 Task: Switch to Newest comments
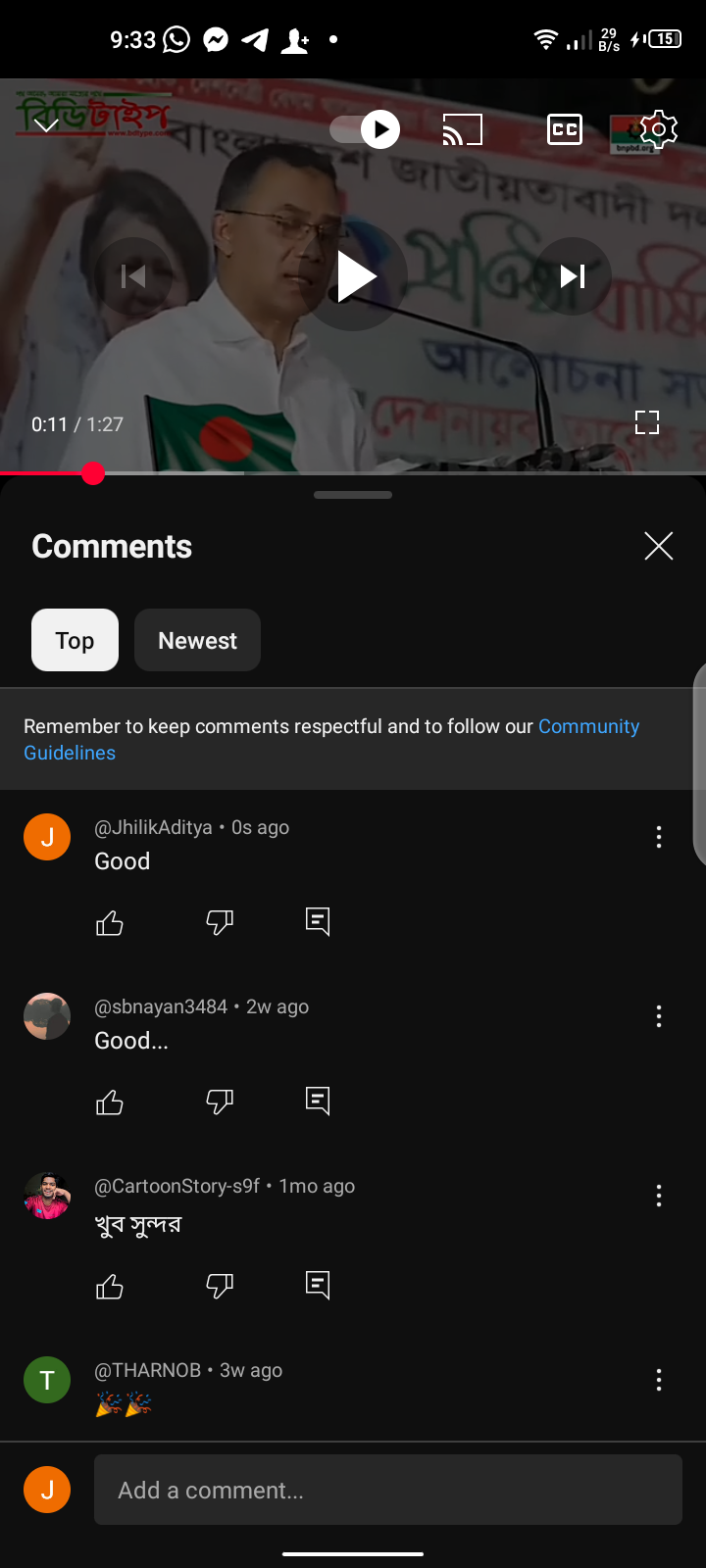197,640
